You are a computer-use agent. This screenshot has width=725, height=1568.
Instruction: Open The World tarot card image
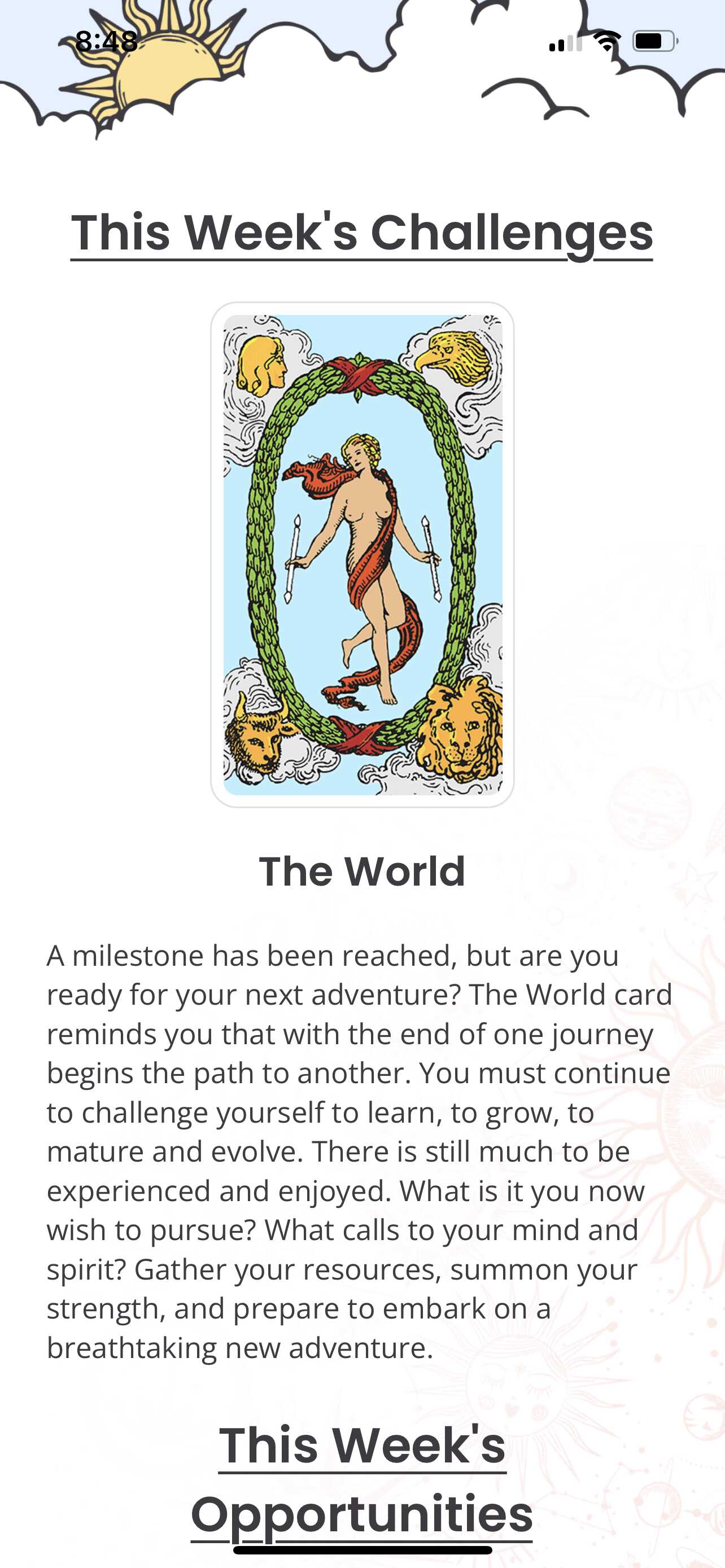pyautogui.click(x=362, y=554)
